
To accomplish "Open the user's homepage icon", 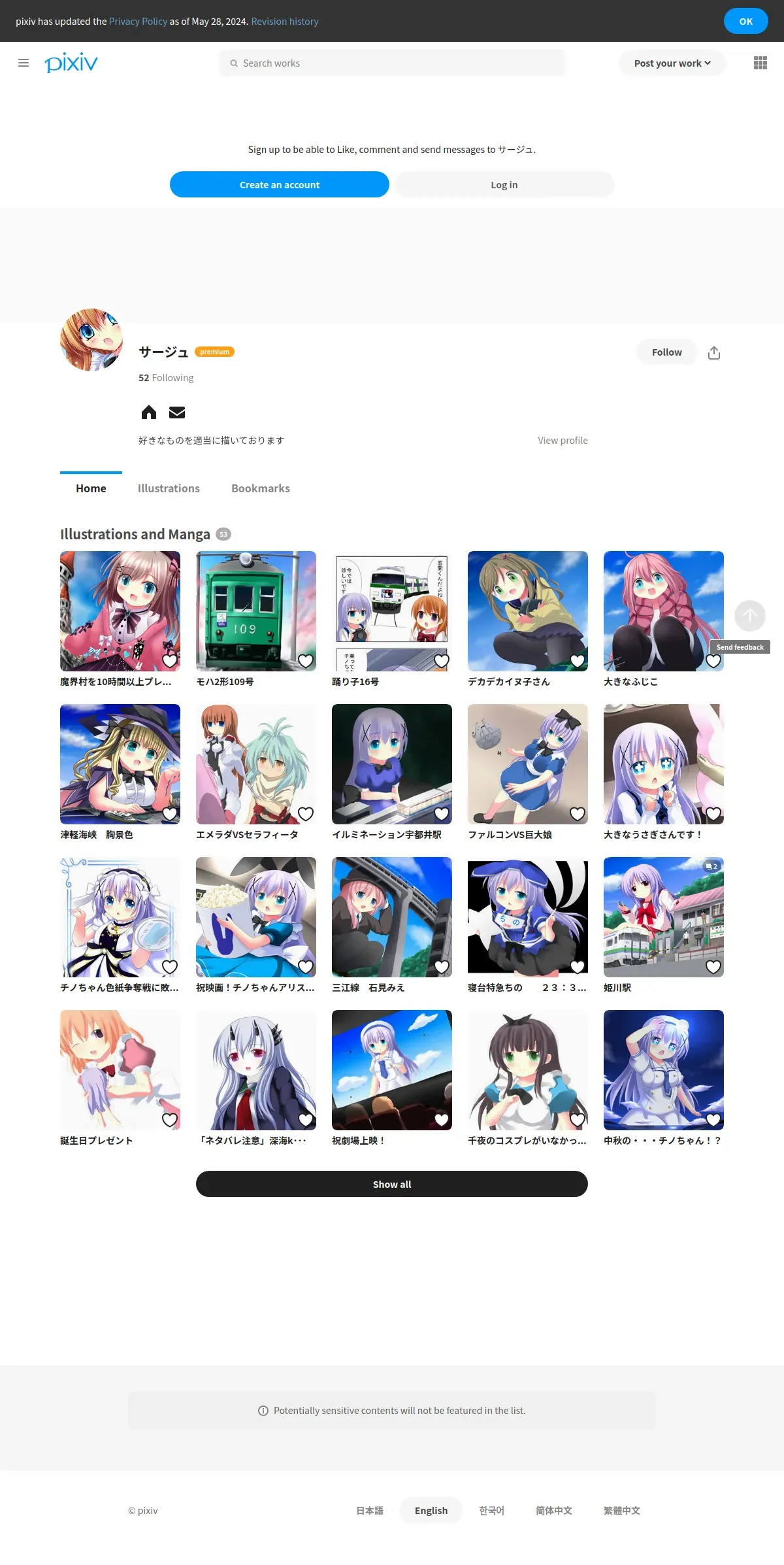I will coord(149,412).
